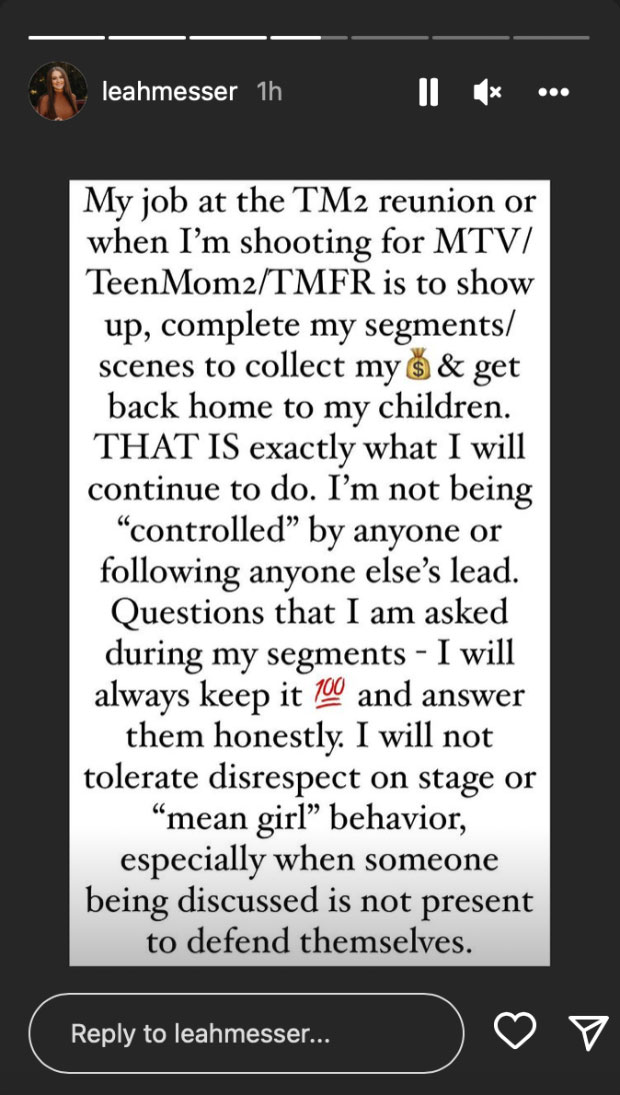620x1095 pixels.
Task: Unmute the story sound
Action: [487, 92]
